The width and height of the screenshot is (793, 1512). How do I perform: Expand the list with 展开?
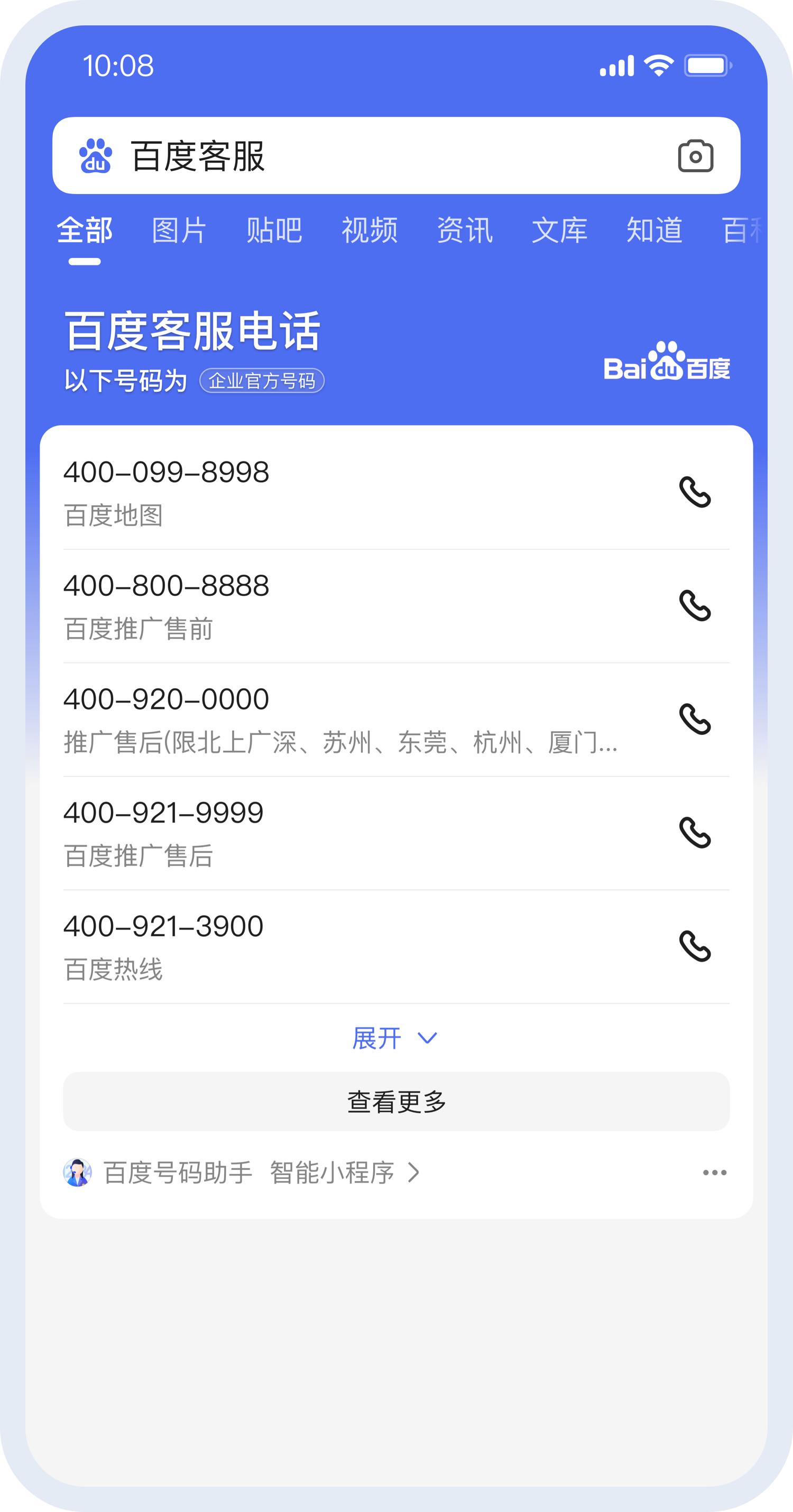click(394, 1038)
